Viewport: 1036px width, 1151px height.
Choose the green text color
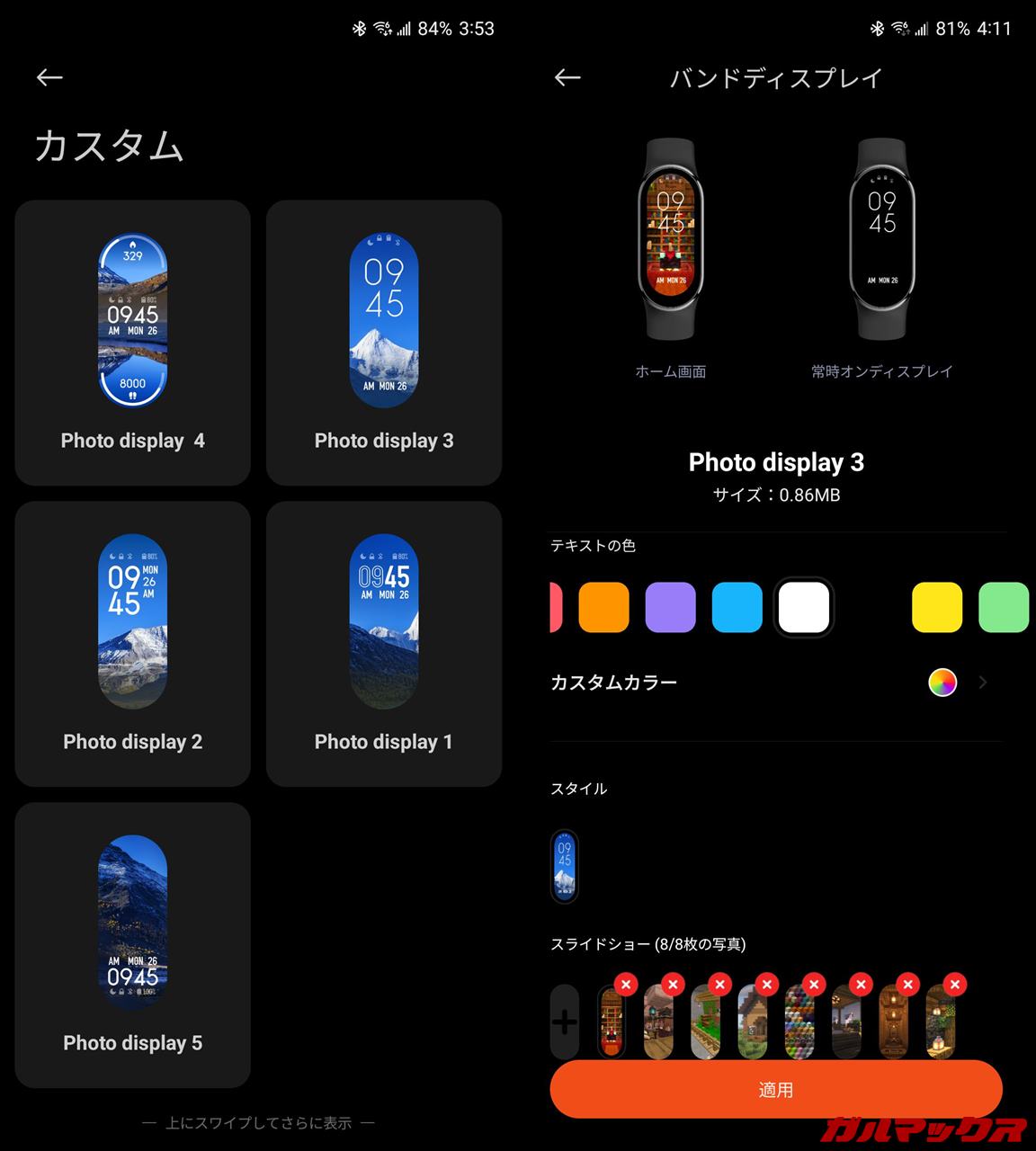tap(1004, 607)
